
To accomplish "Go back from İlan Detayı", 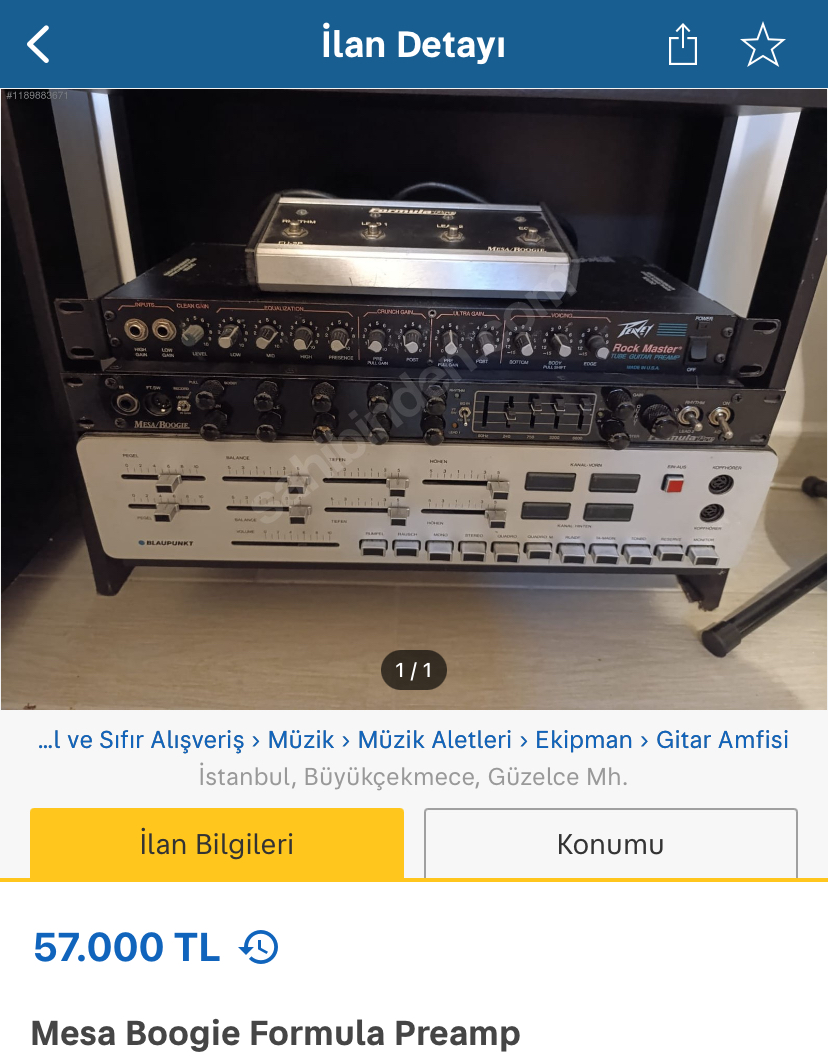I will pyautogui.click(x=38, y=45).
